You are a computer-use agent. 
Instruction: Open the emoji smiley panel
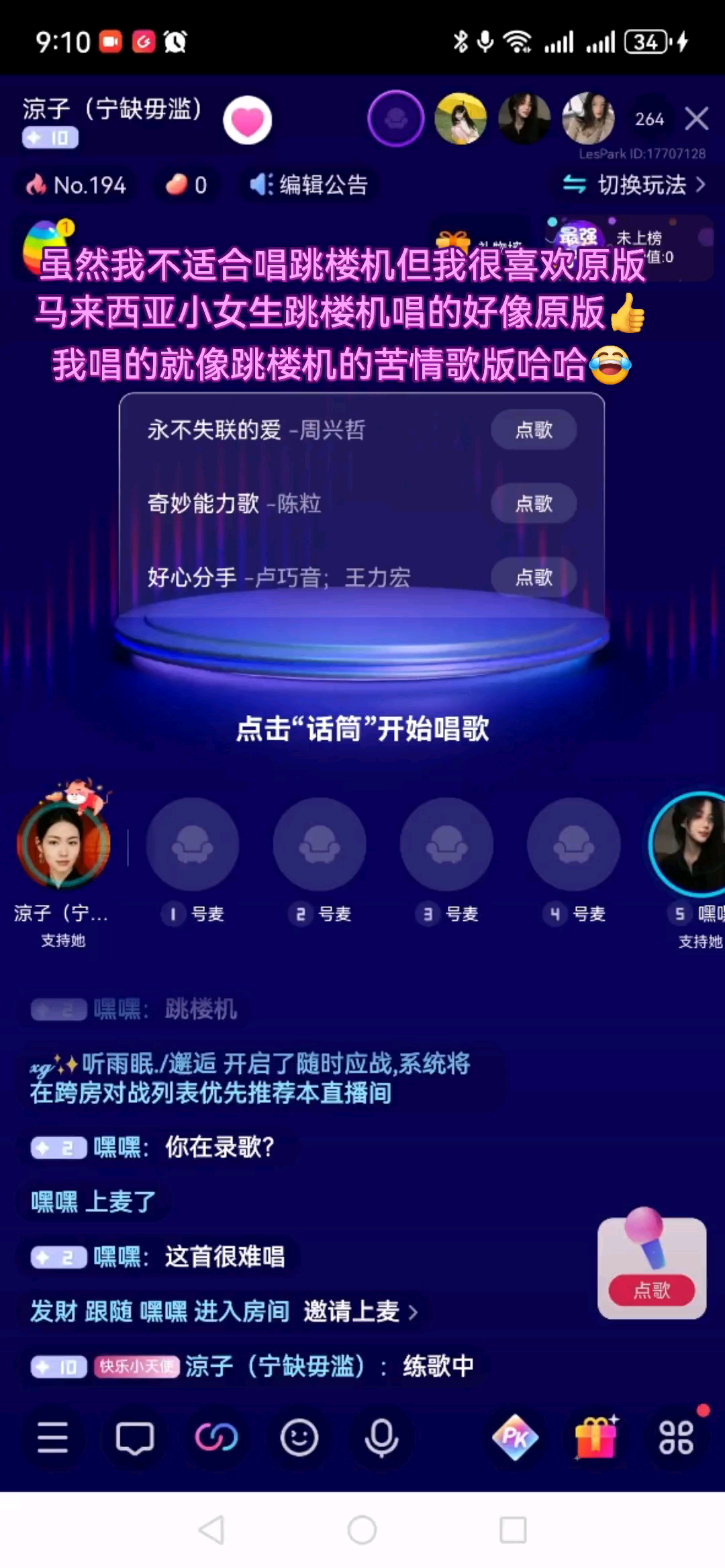pos(299,1437)
